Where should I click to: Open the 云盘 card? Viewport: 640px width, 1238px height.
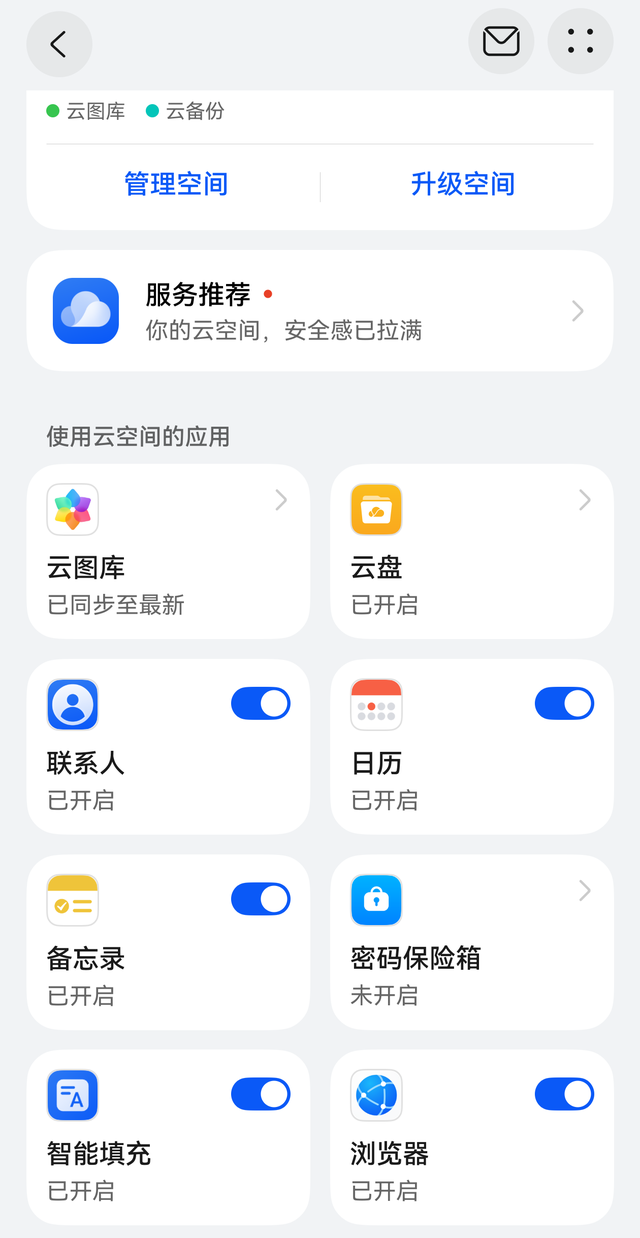point(472,551)
